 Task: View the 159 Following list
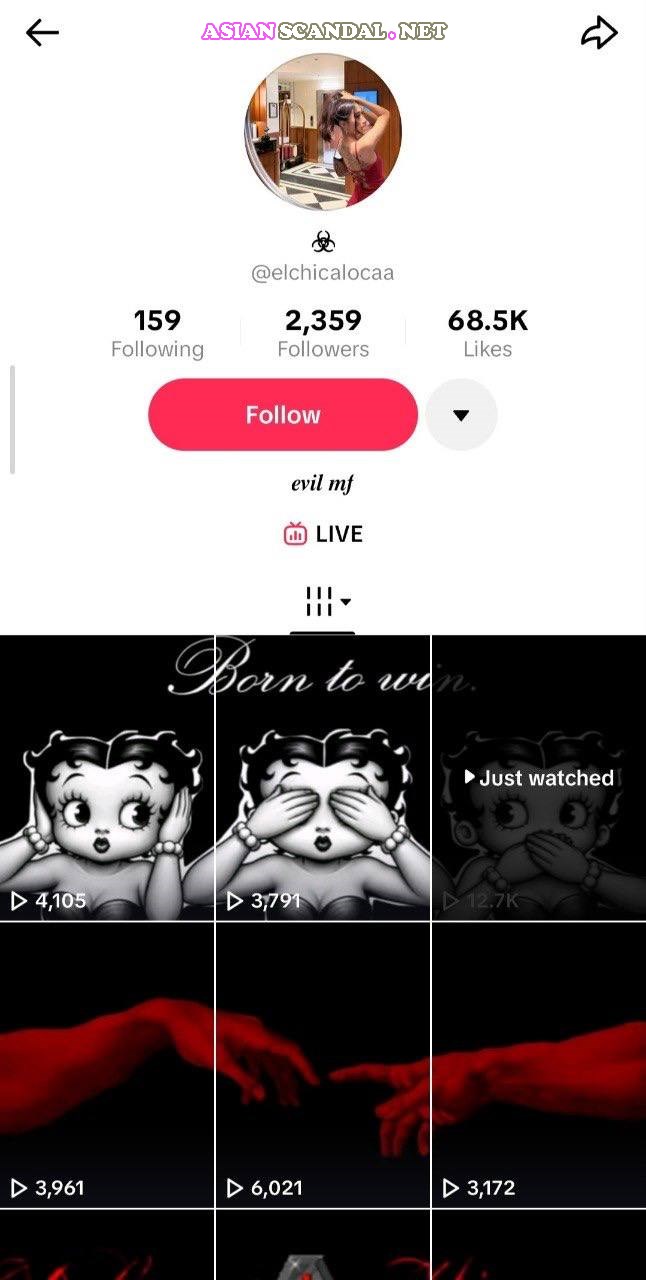tap(157, 334)
